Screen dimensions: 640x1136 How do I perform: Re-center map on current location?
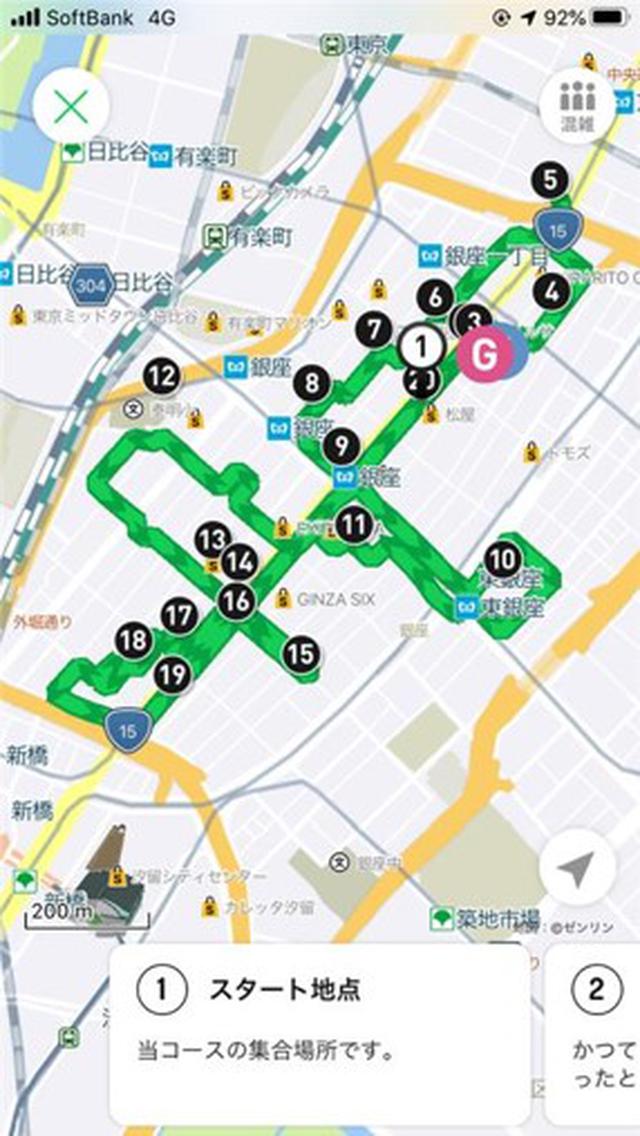[x=578, y=868]
